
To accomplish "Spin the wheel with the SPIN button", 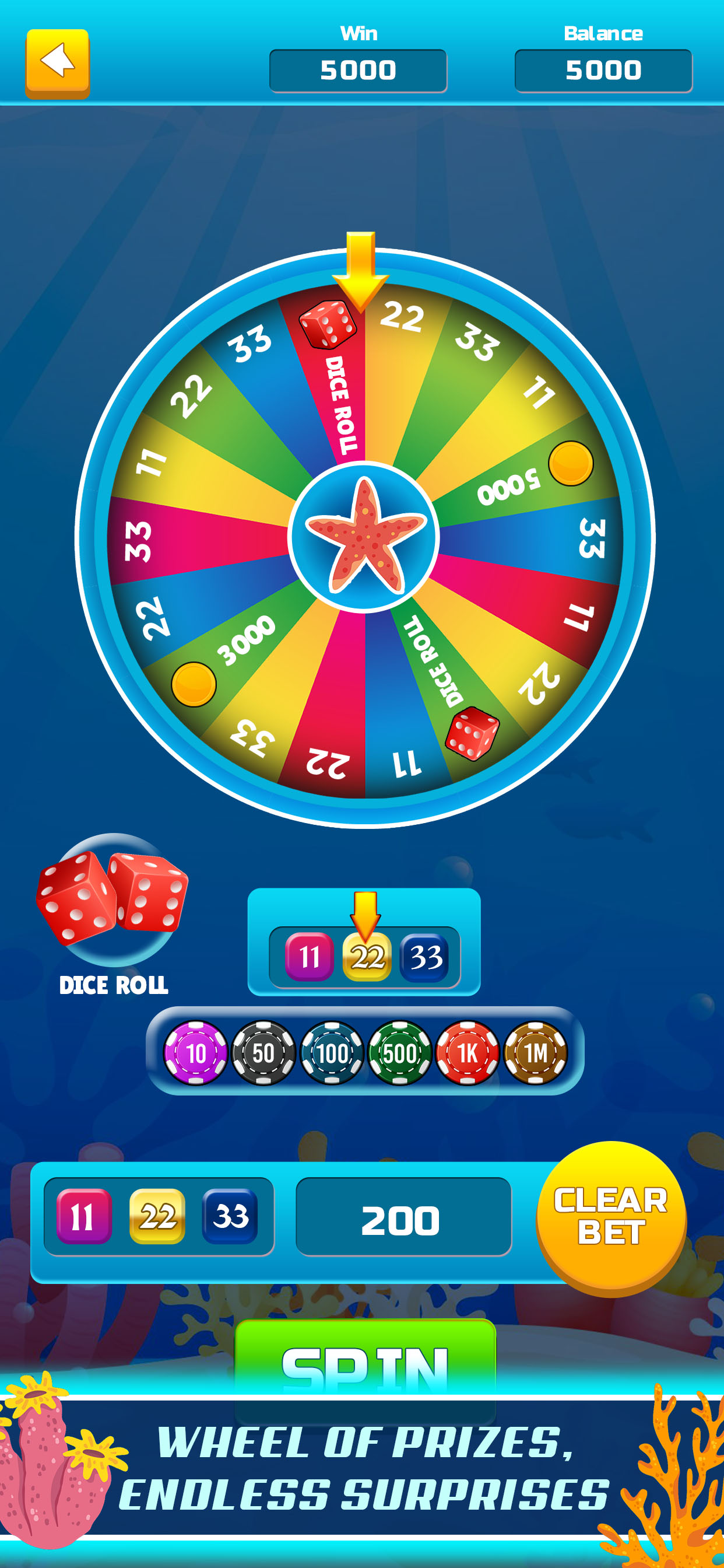I will 365,1361.
